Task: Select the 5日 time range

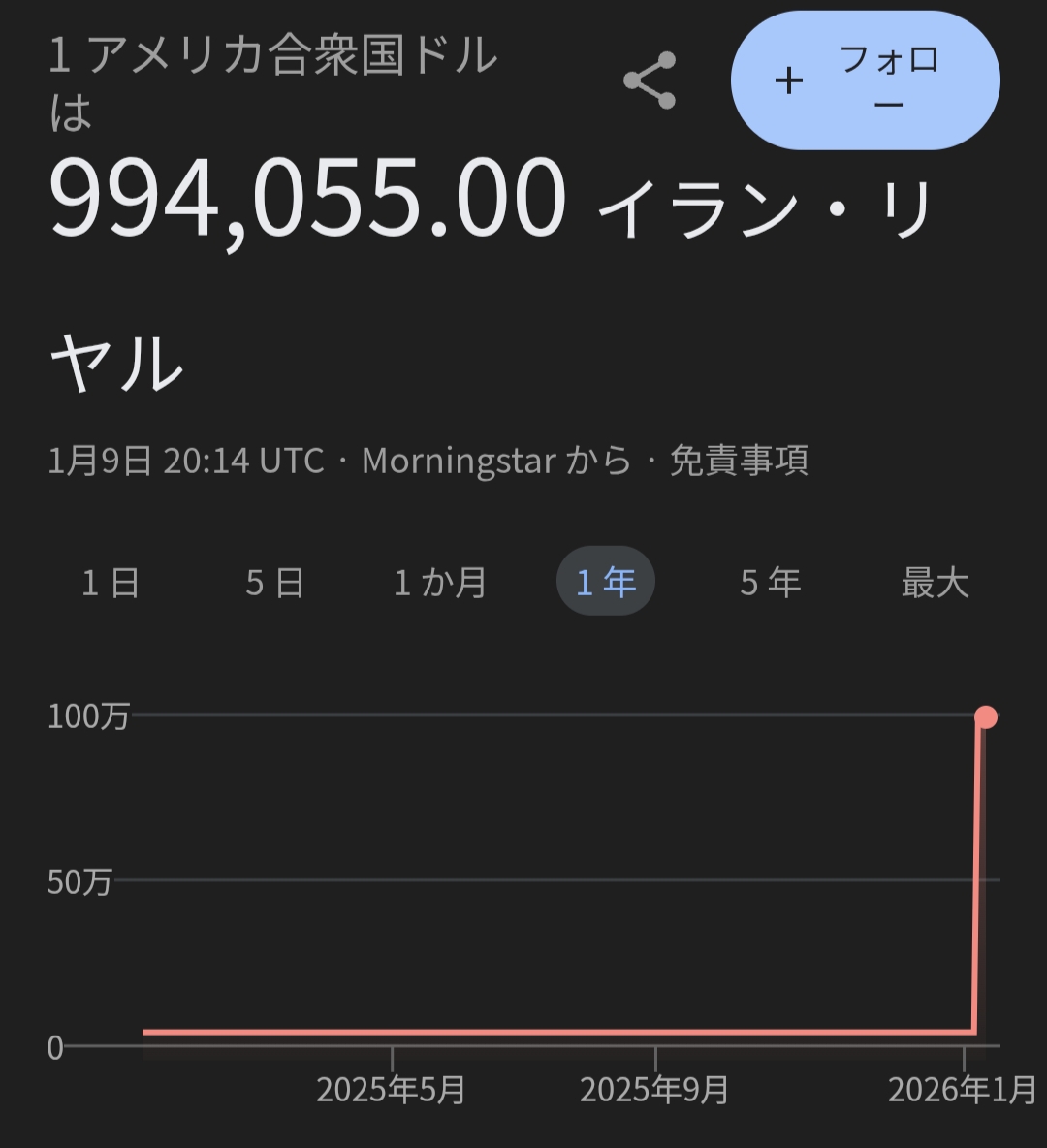Action: (x=275, y=583)
